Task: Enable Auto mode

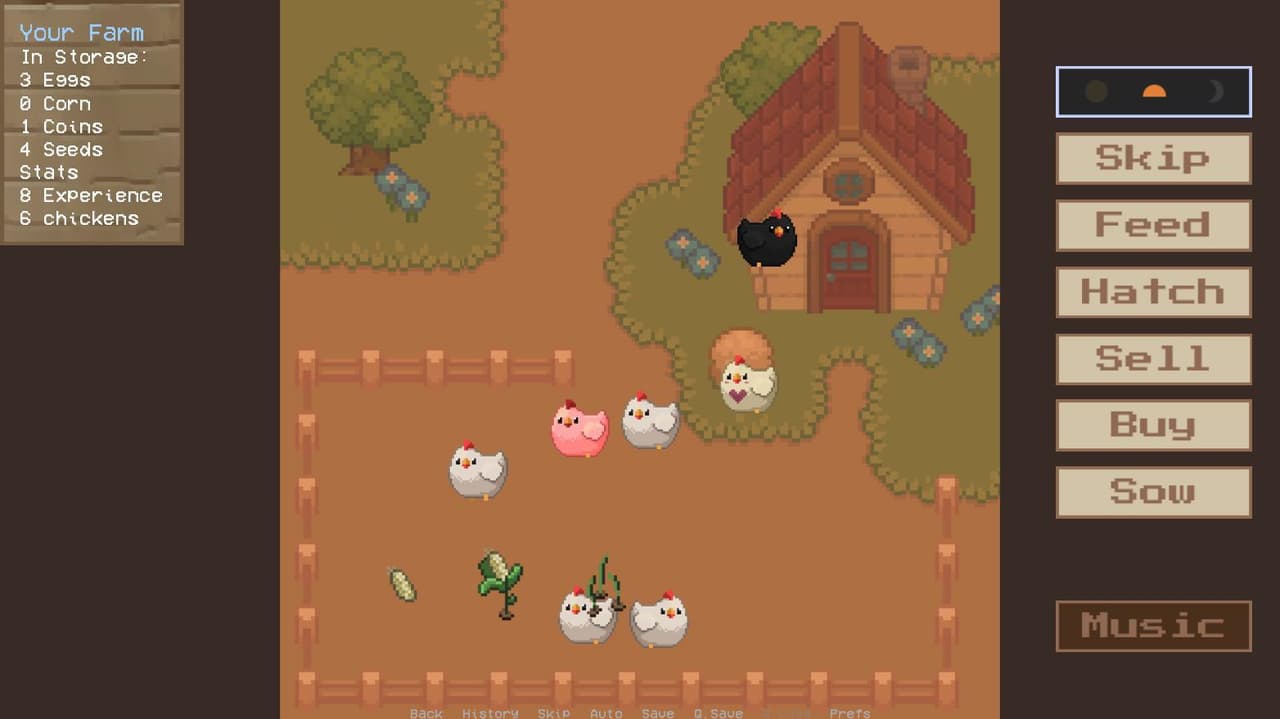Action: 606,713
